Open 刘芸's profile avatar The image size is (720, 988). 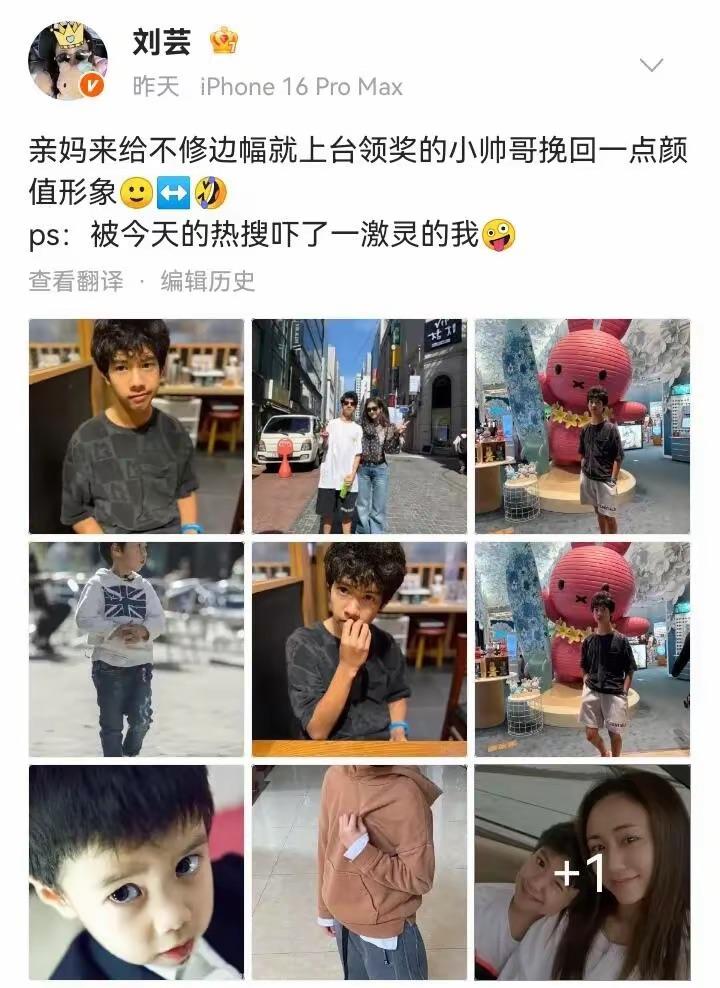tap(67, 61)
